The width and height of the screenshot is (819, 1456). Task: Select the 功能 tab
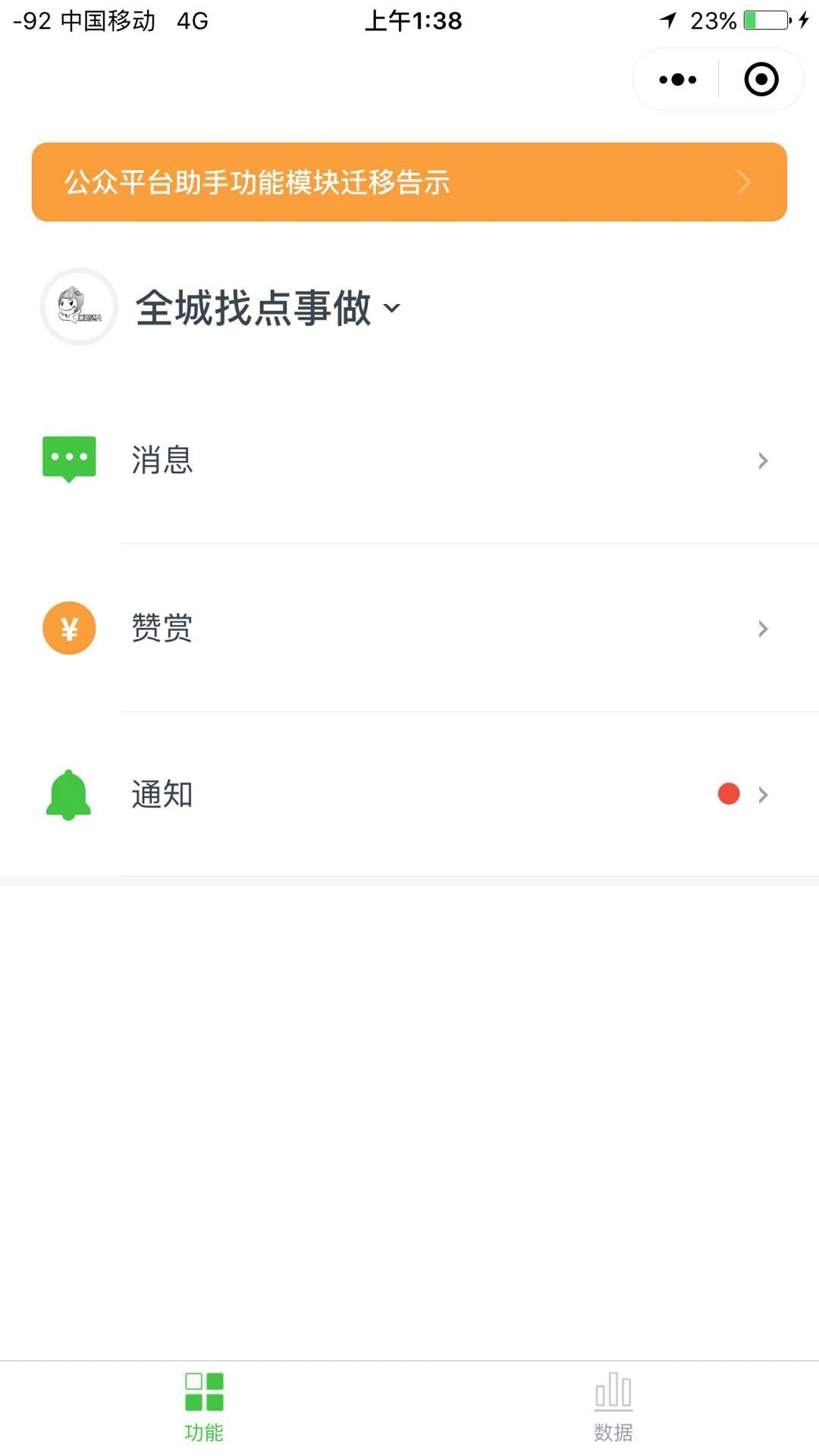point(204,1407)
